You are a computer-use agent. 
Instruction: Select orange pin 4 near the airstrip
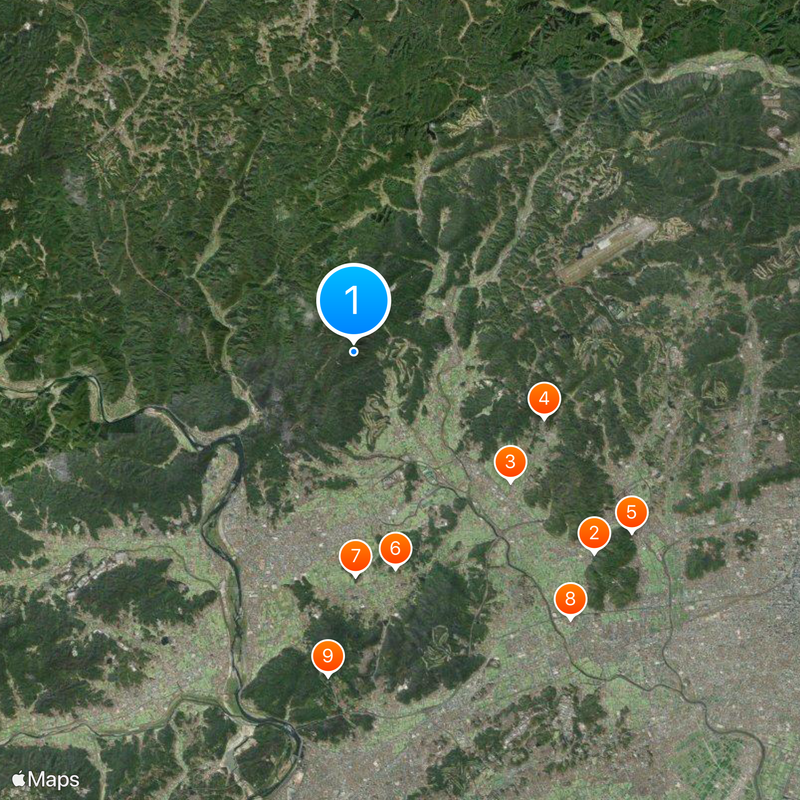click(544, 399)
